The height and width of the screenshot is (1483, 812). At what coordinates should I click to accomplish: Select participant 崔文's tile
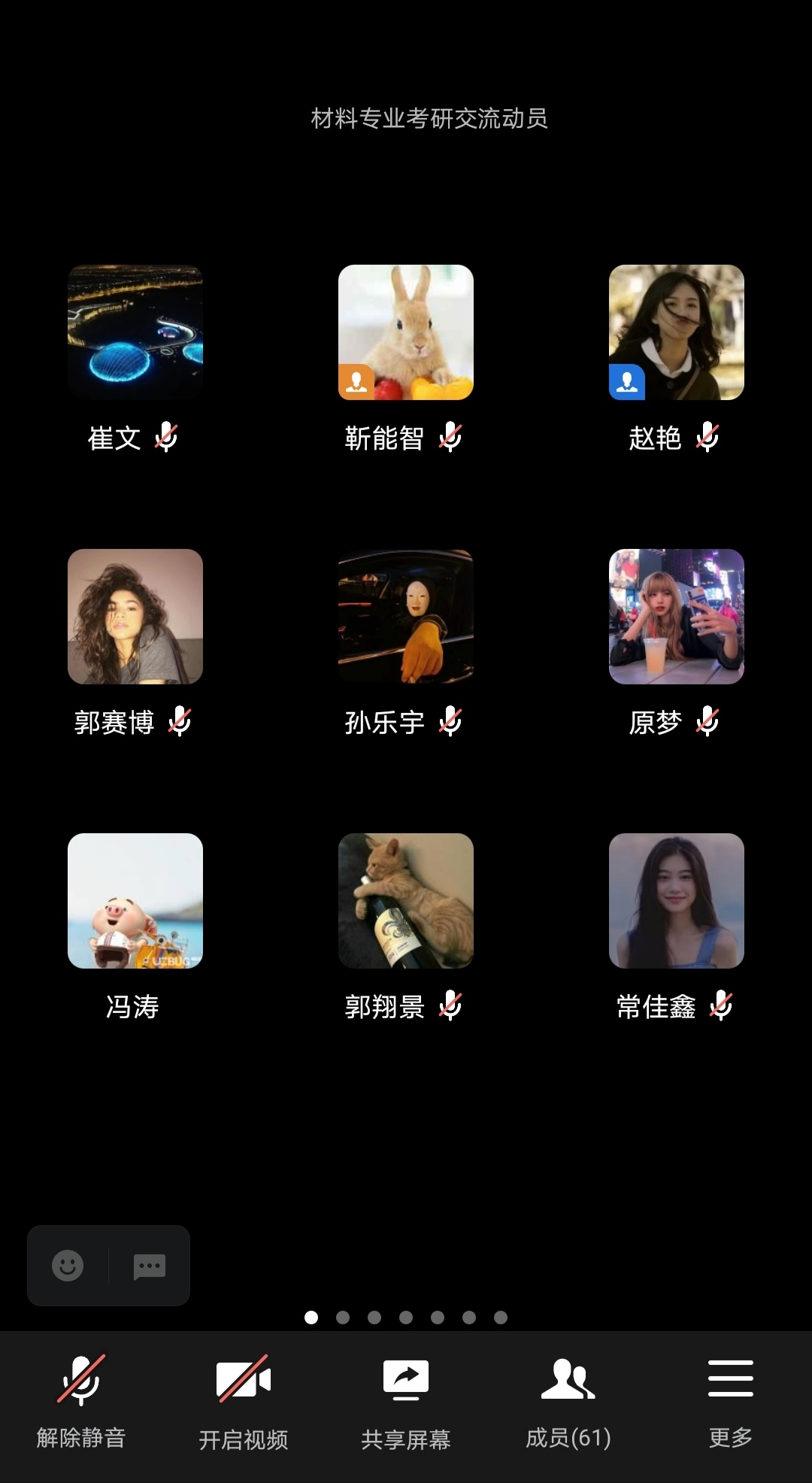click(135, 332)
